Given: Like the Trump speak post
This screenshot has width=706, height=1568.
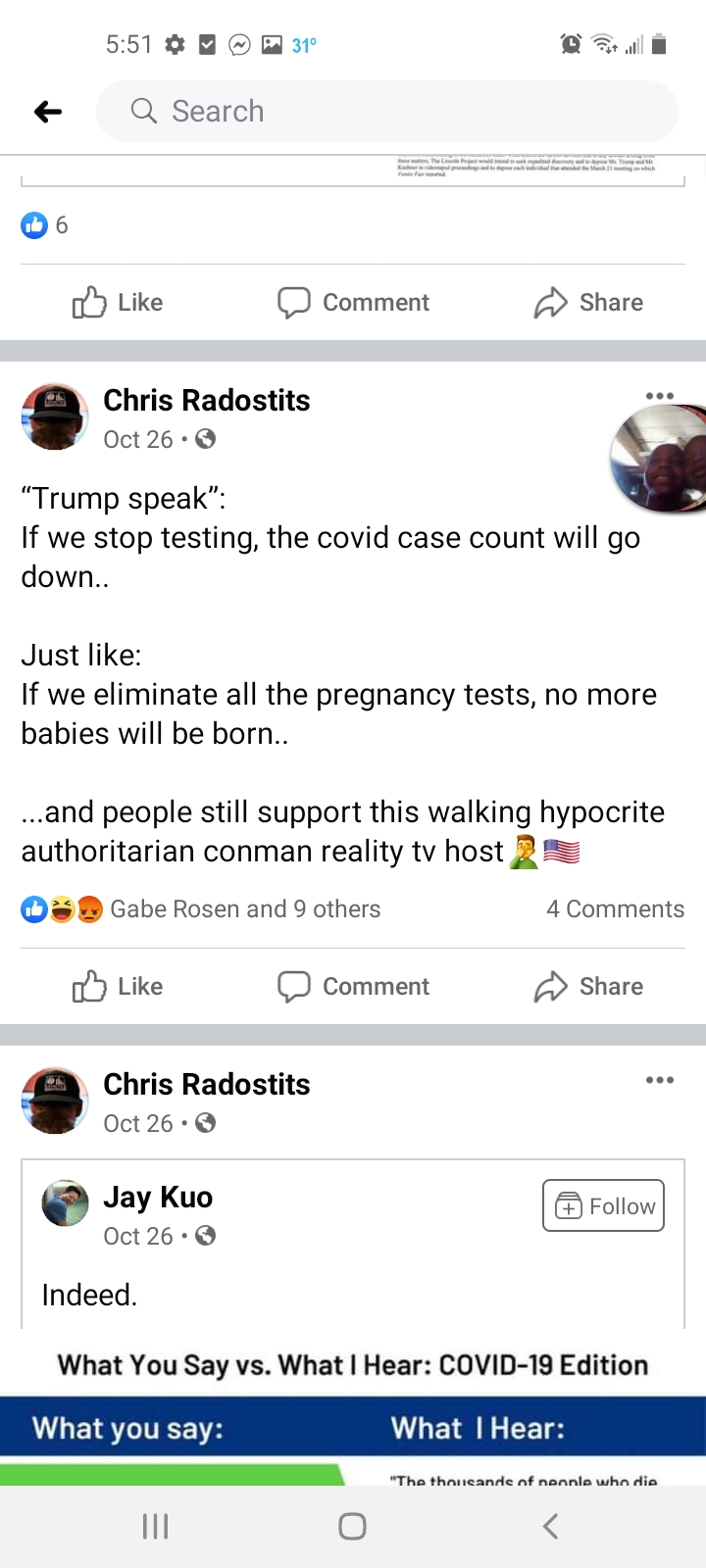Looking at the screenshot, I should tap(118, 987).
